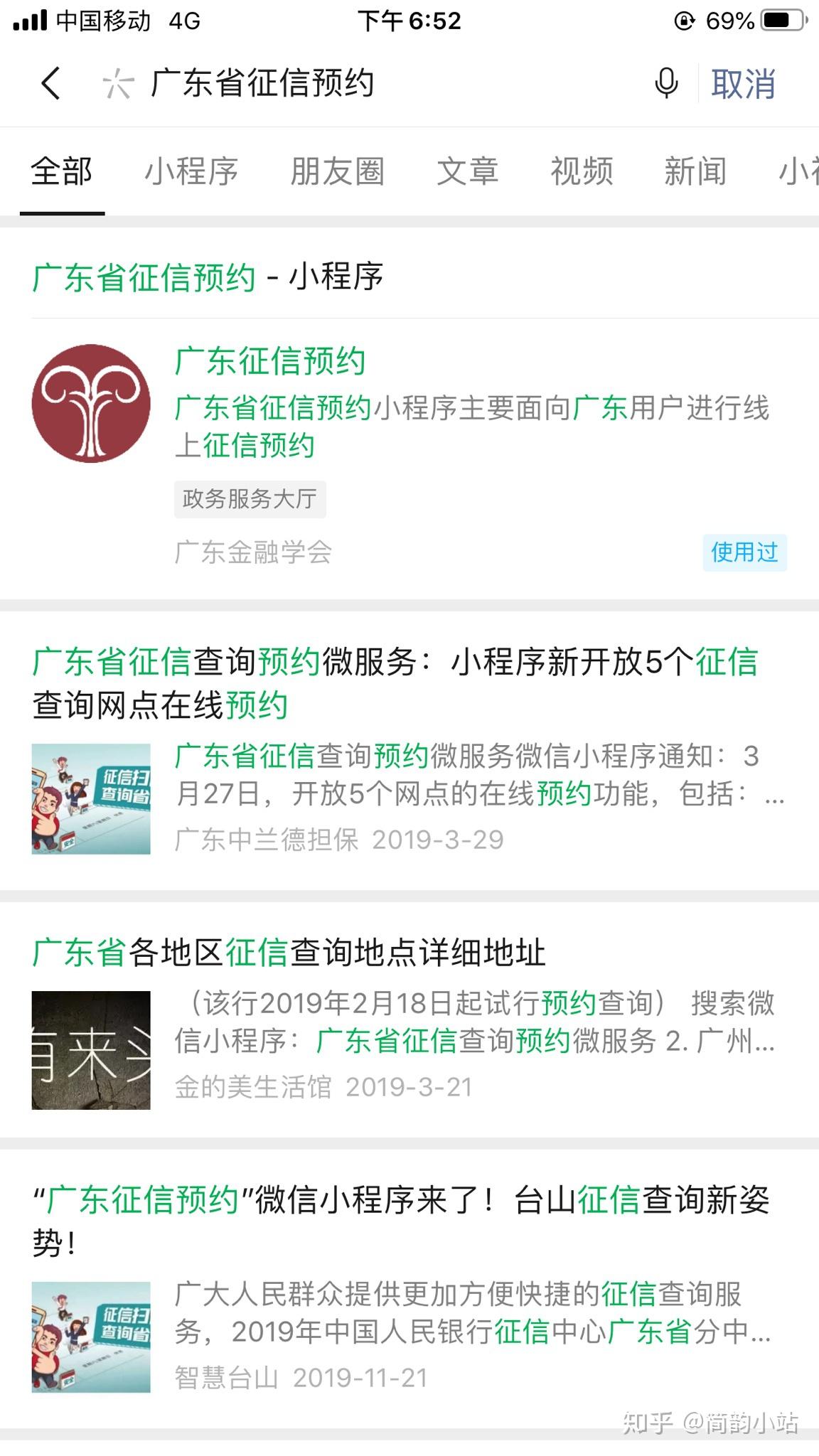Open 广东省各地区征信查询地点详细地址 article
The image size is (819, 1456).
tap(409, 1020)
